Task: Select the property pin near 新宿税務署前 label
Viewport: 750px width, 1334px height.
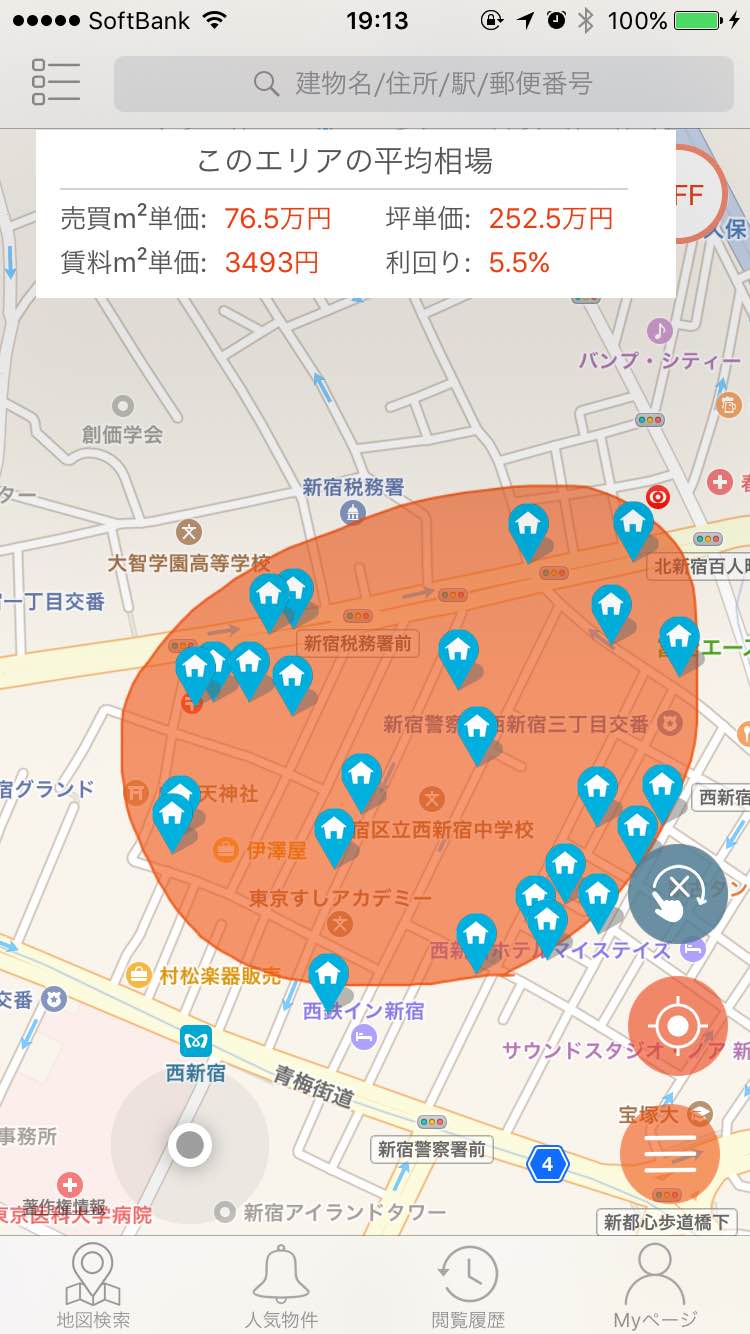Action: (457, 652)
